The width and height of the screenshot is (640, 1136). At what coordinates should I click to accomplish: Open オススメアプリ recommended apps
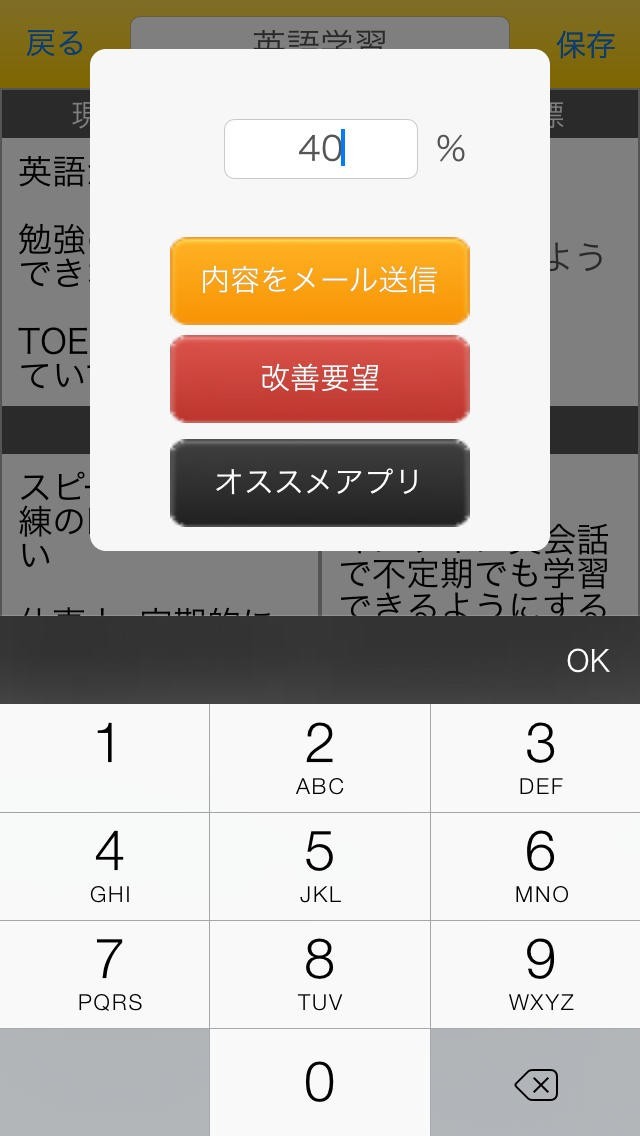(320, 482)
